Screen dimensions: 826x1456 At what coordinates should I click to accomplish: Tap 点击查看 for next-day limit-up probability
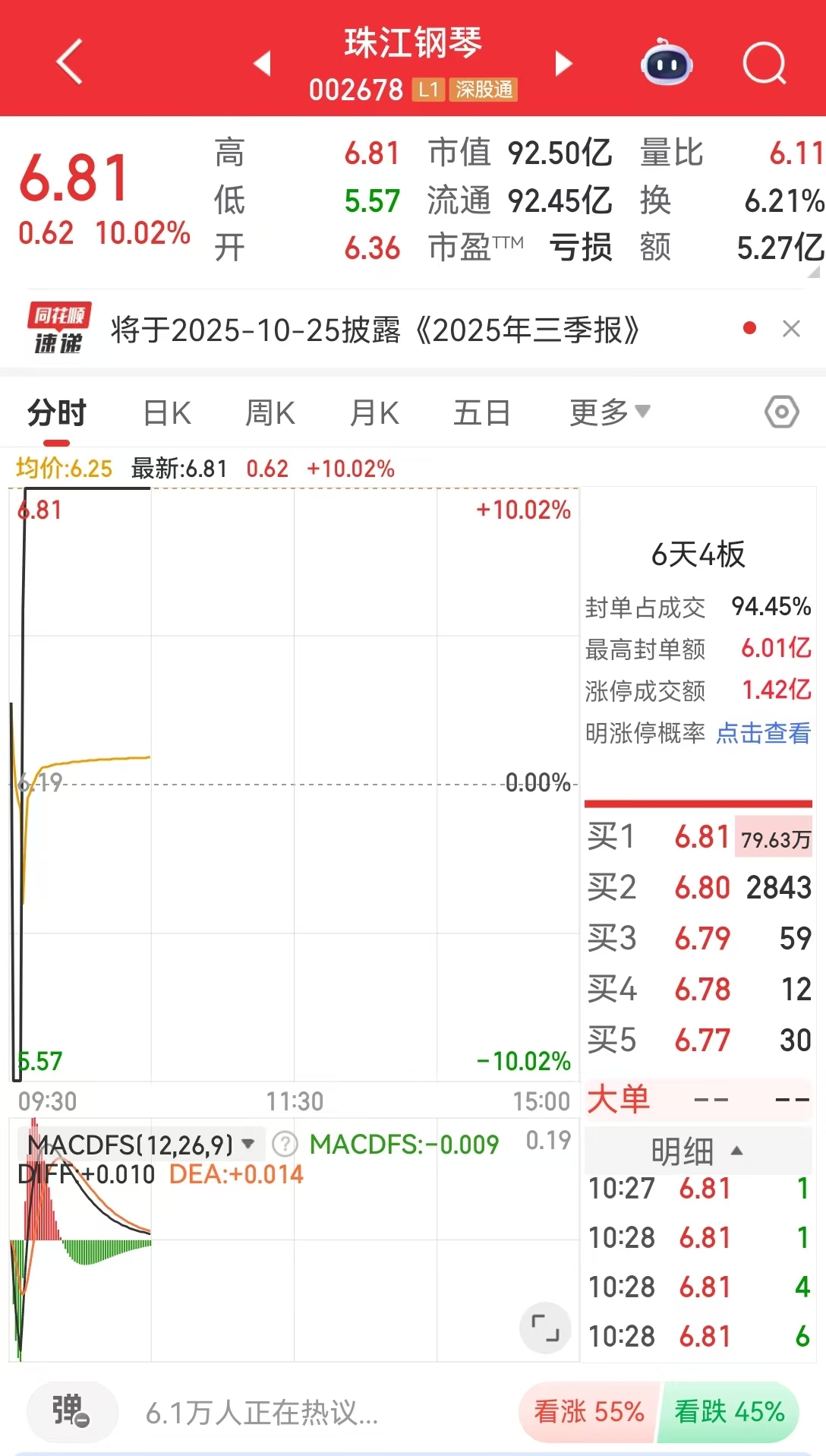[x=763, y=733]
